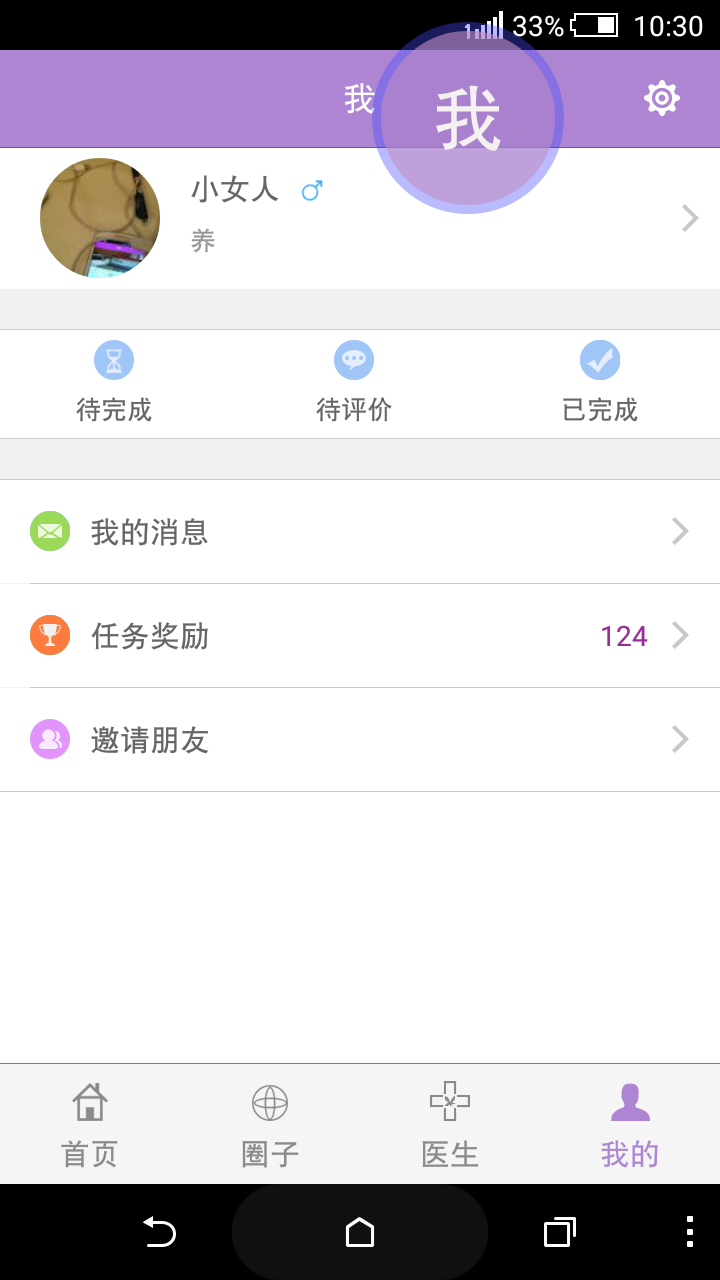Screen dimensions: 720x1280
Task: View 已完成 completed orders
Action: (x=599, y=384)
